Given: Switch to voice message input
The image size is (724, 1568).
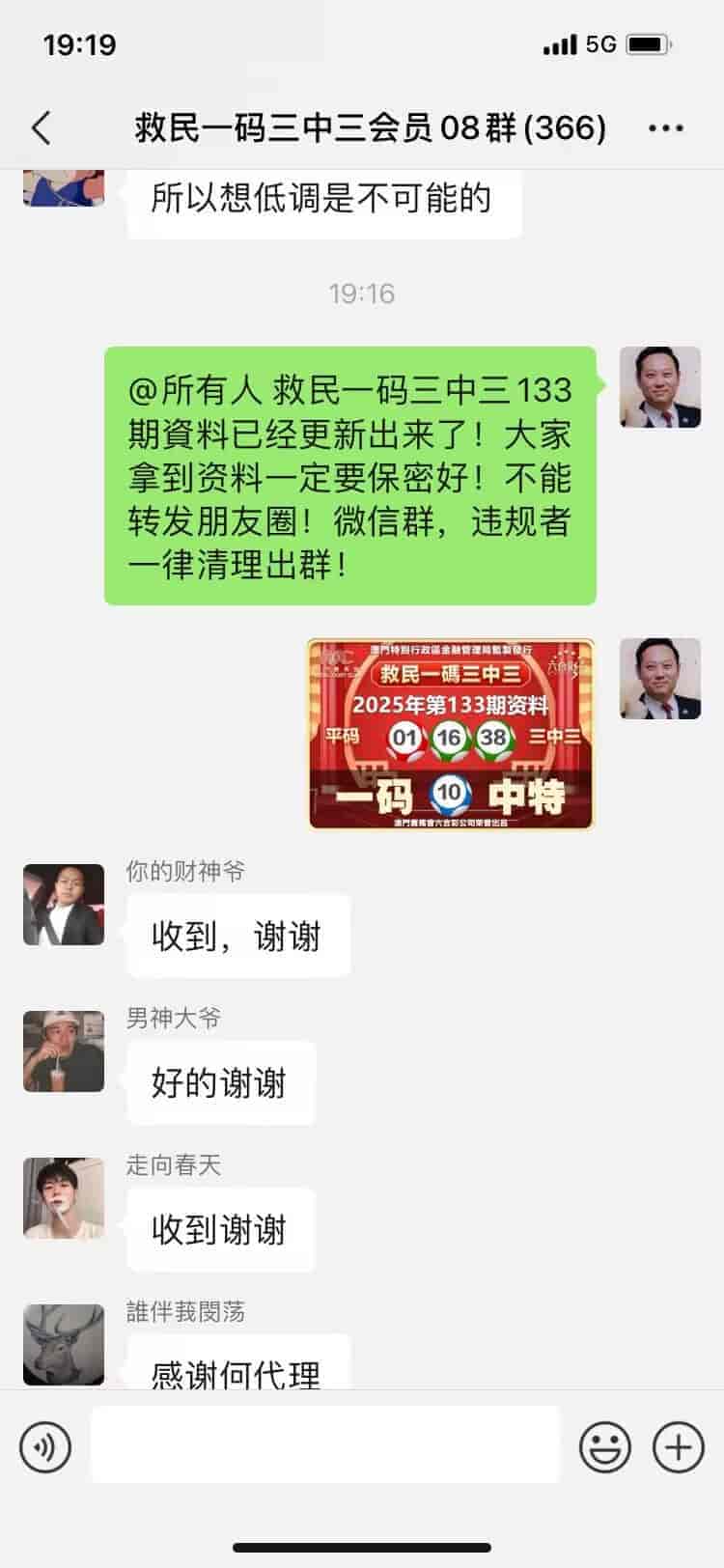Looking at the screenshot, I should click(x=45, y=1447).
